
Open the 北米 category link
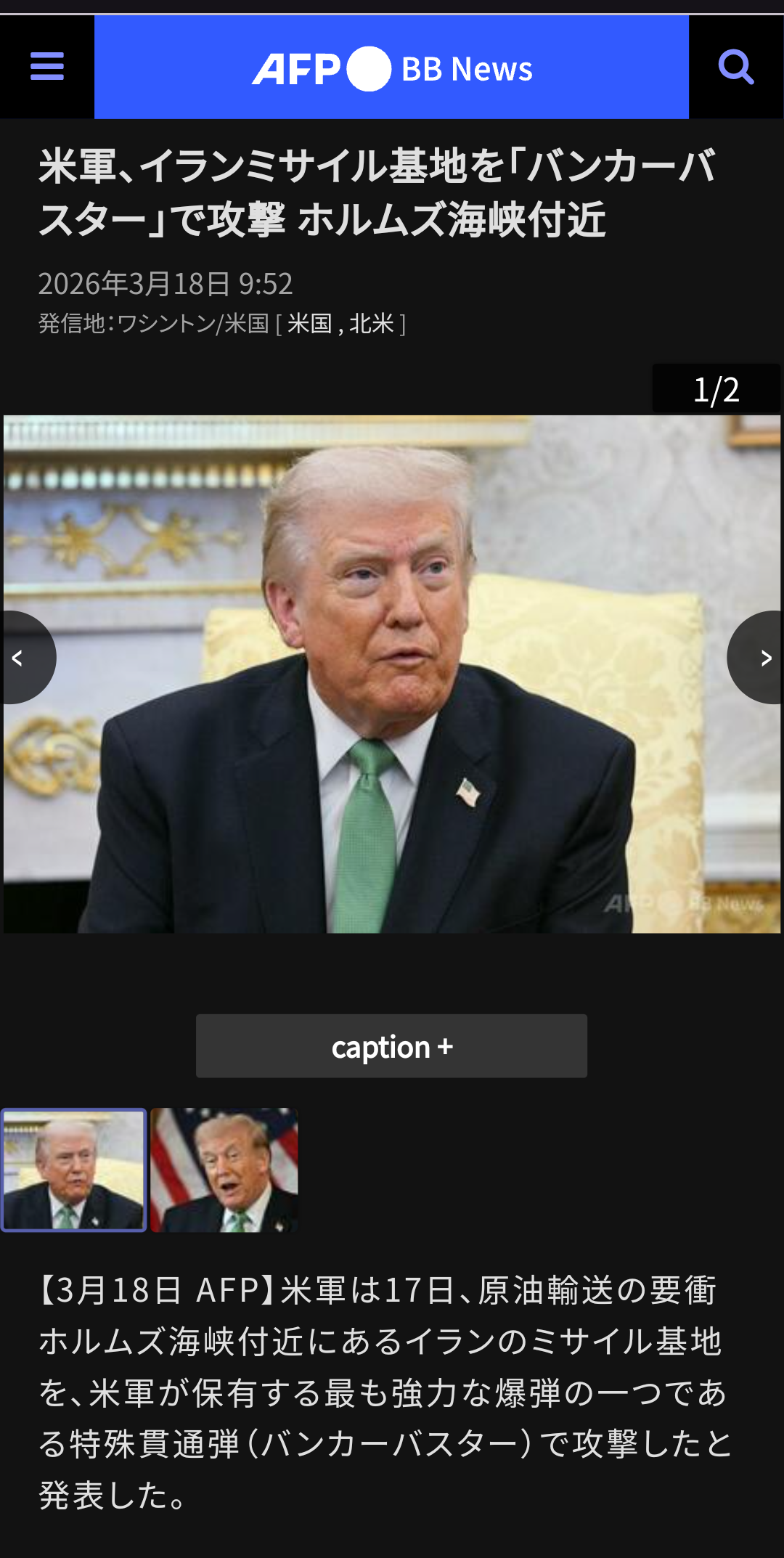click(x=371, y=323)
